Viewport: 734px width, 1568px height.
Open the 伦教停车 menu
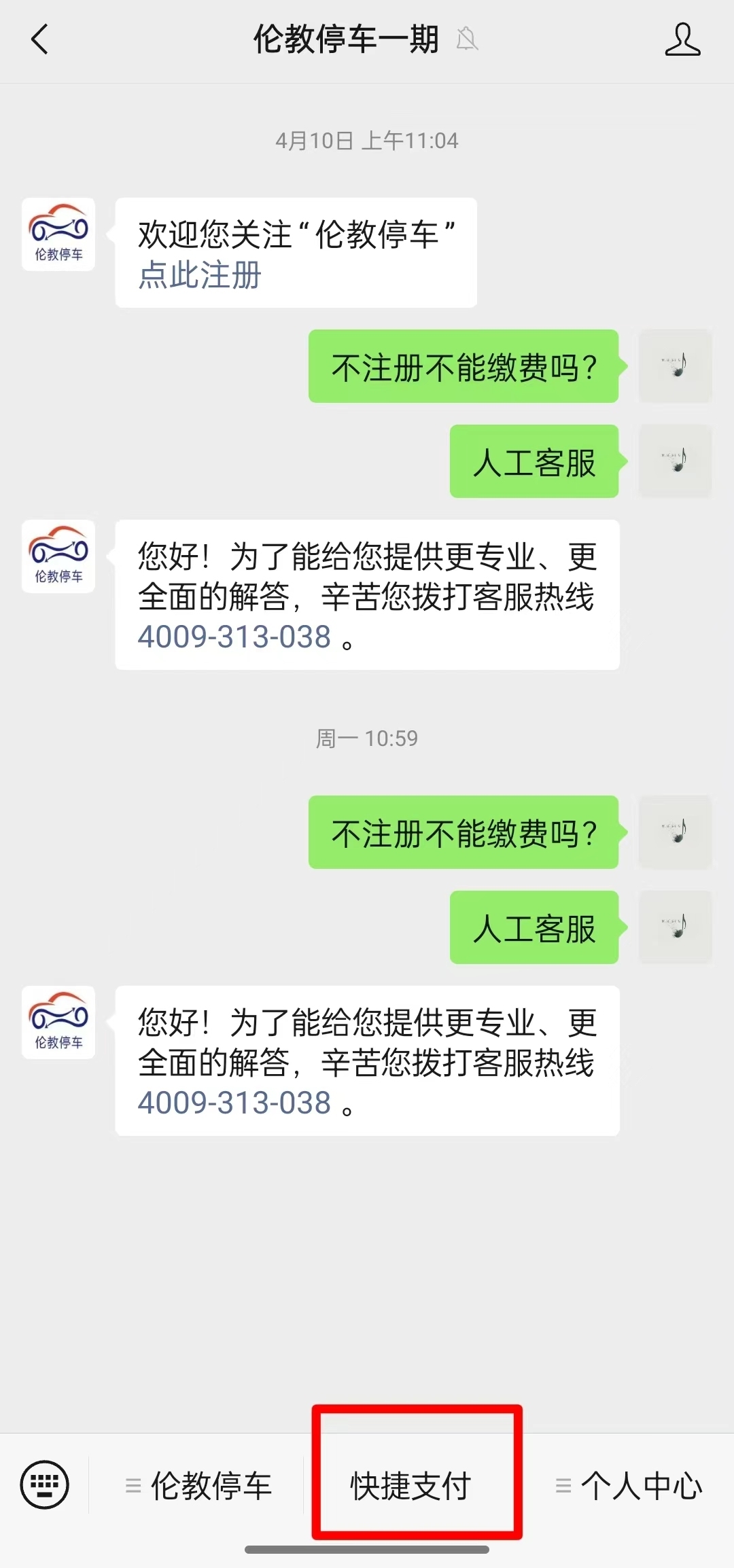[x=198, y=1486]
